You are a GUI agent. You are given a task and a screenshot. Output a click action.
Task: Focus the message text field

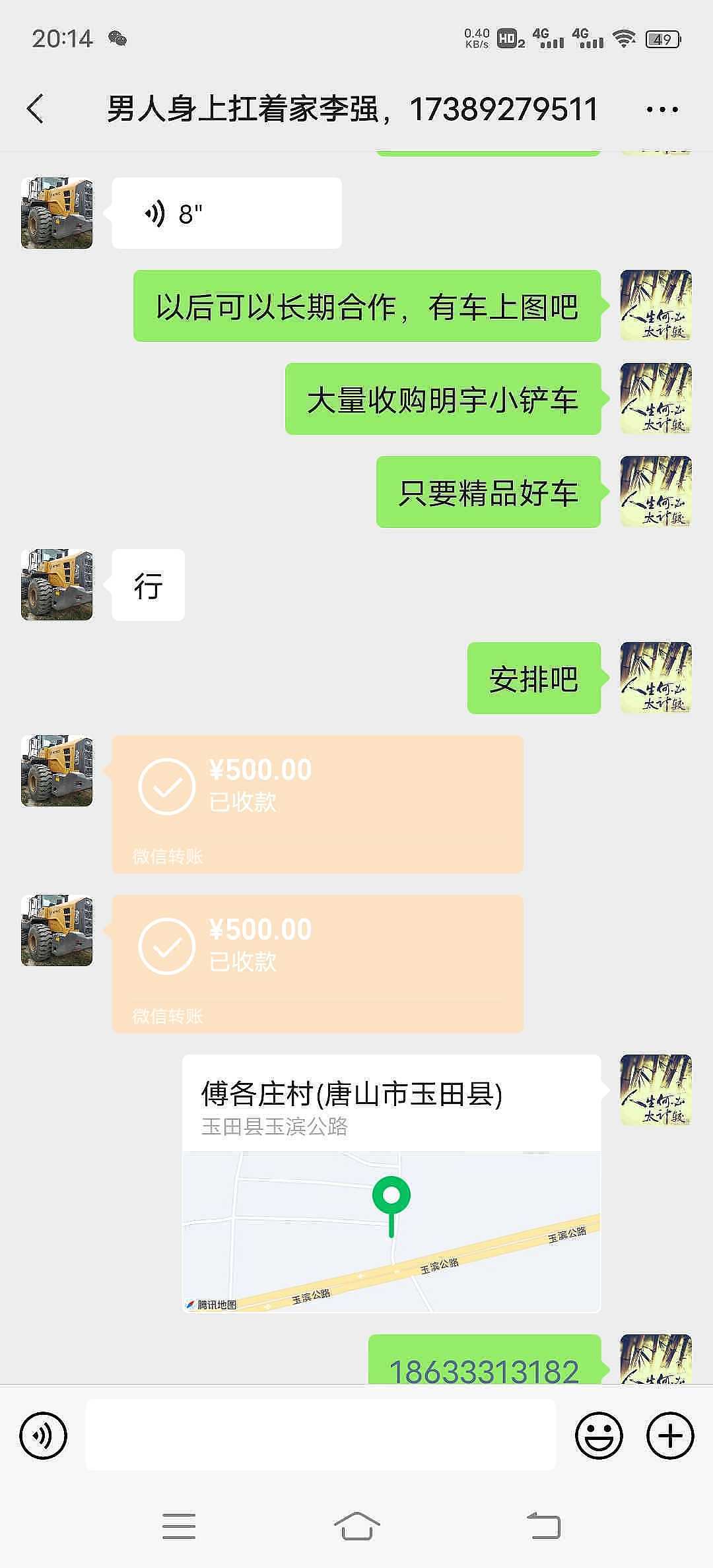pos(320,1435)
